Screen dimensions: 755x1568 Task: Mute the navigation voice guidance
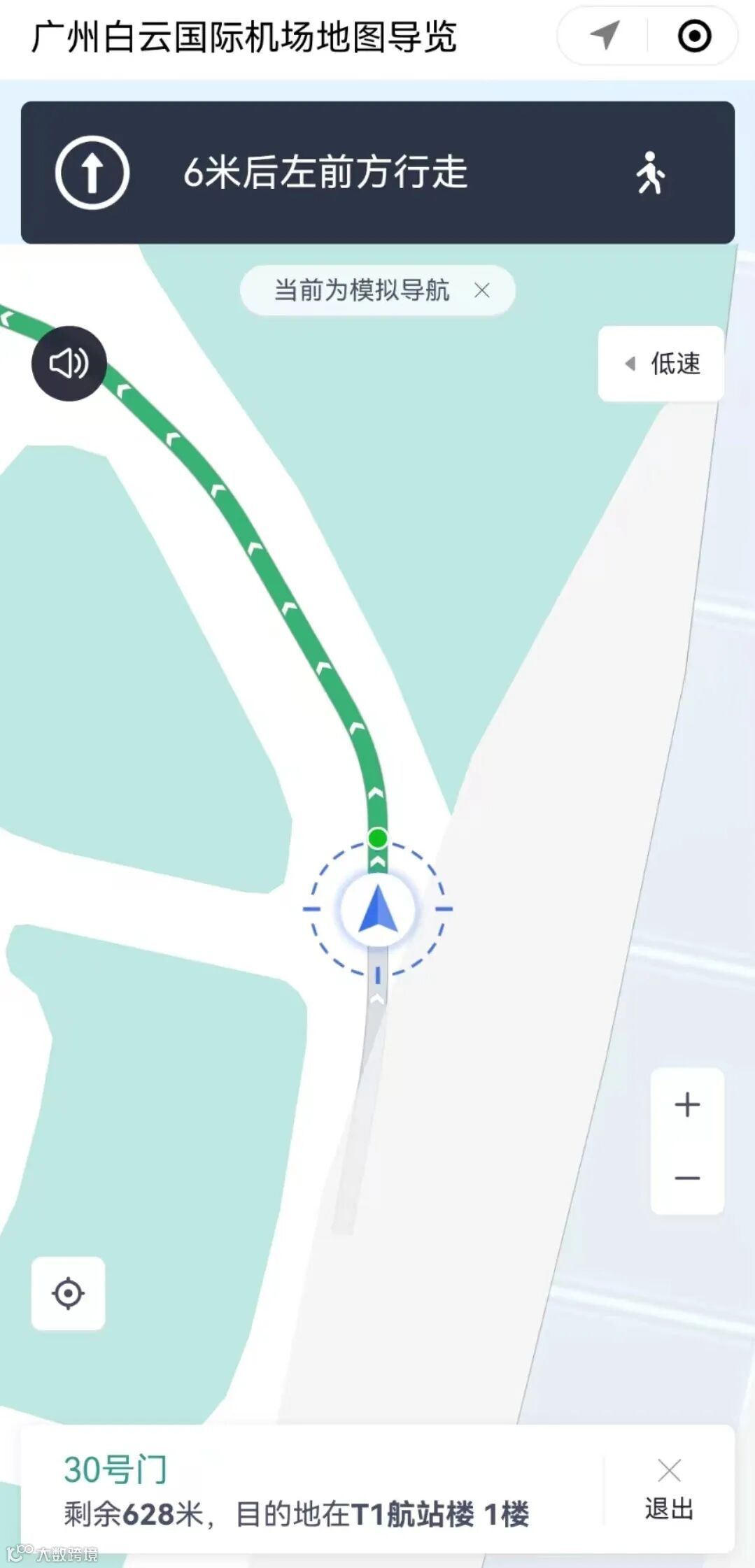point(69,364)
